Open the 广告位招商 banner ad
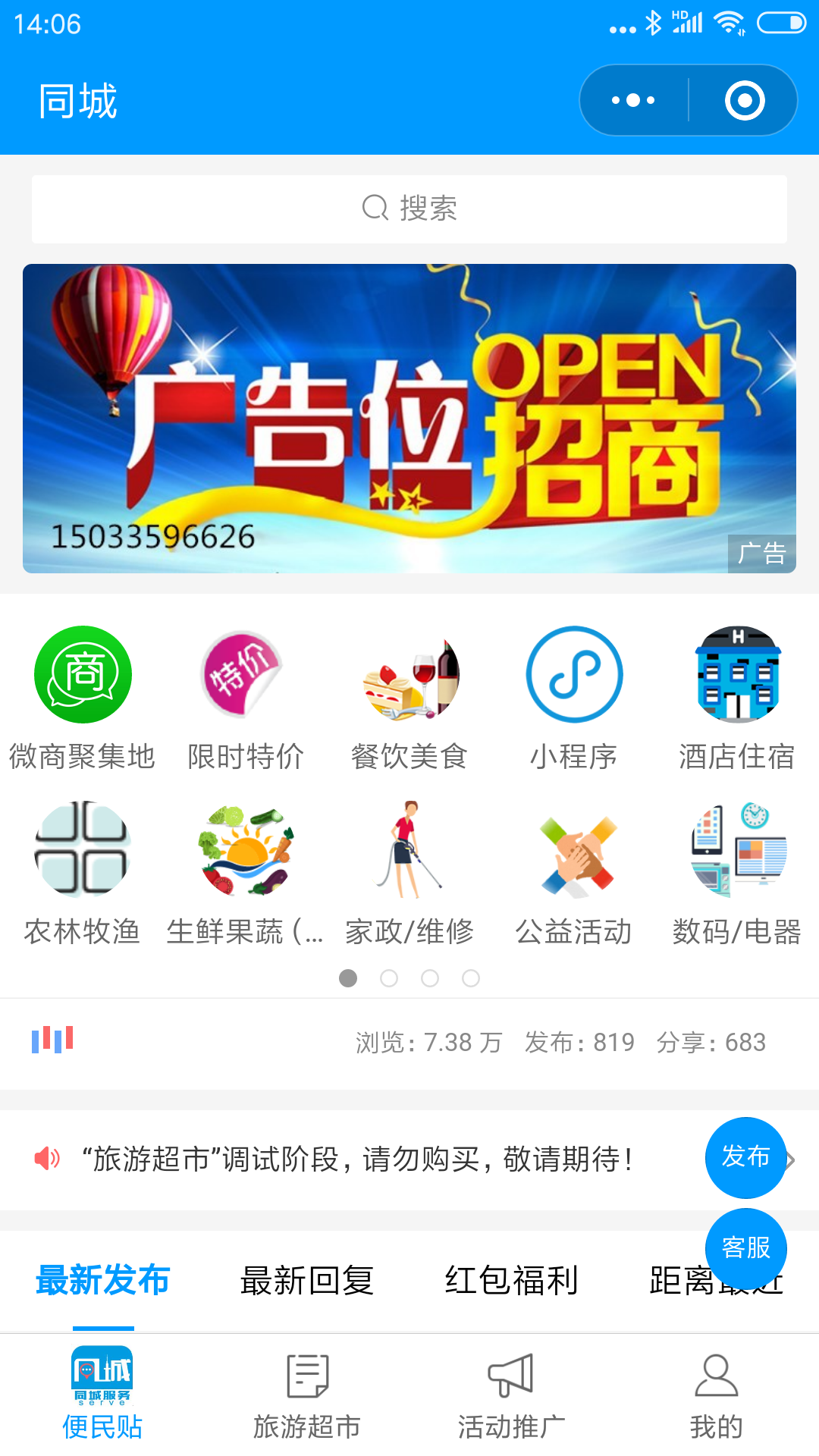This screenshot has height=1456, width=819. pyautogui.click(x=409, y=418)
